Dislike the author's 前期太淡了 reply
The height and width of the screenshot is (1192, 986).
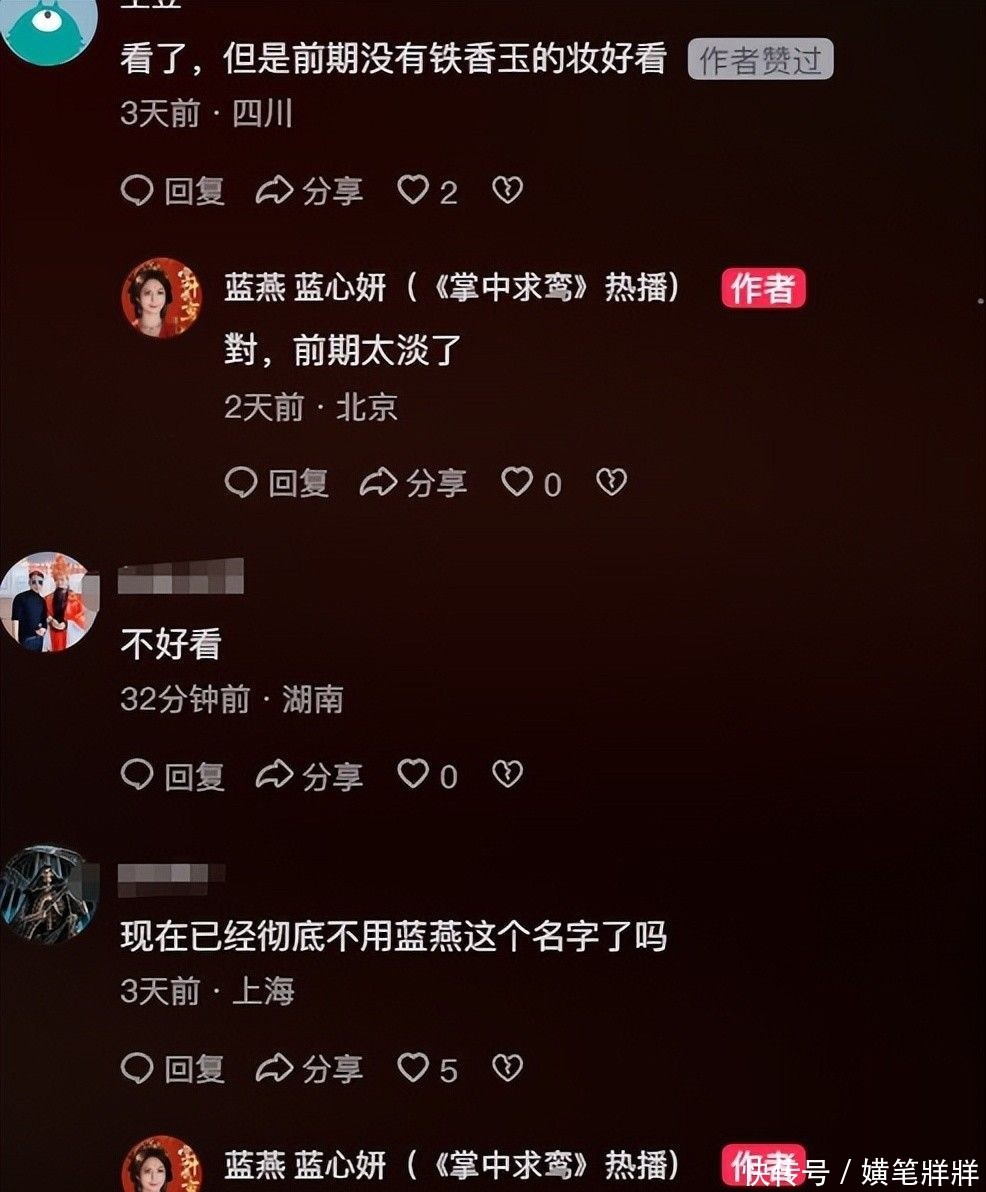[x=611, y=482]
